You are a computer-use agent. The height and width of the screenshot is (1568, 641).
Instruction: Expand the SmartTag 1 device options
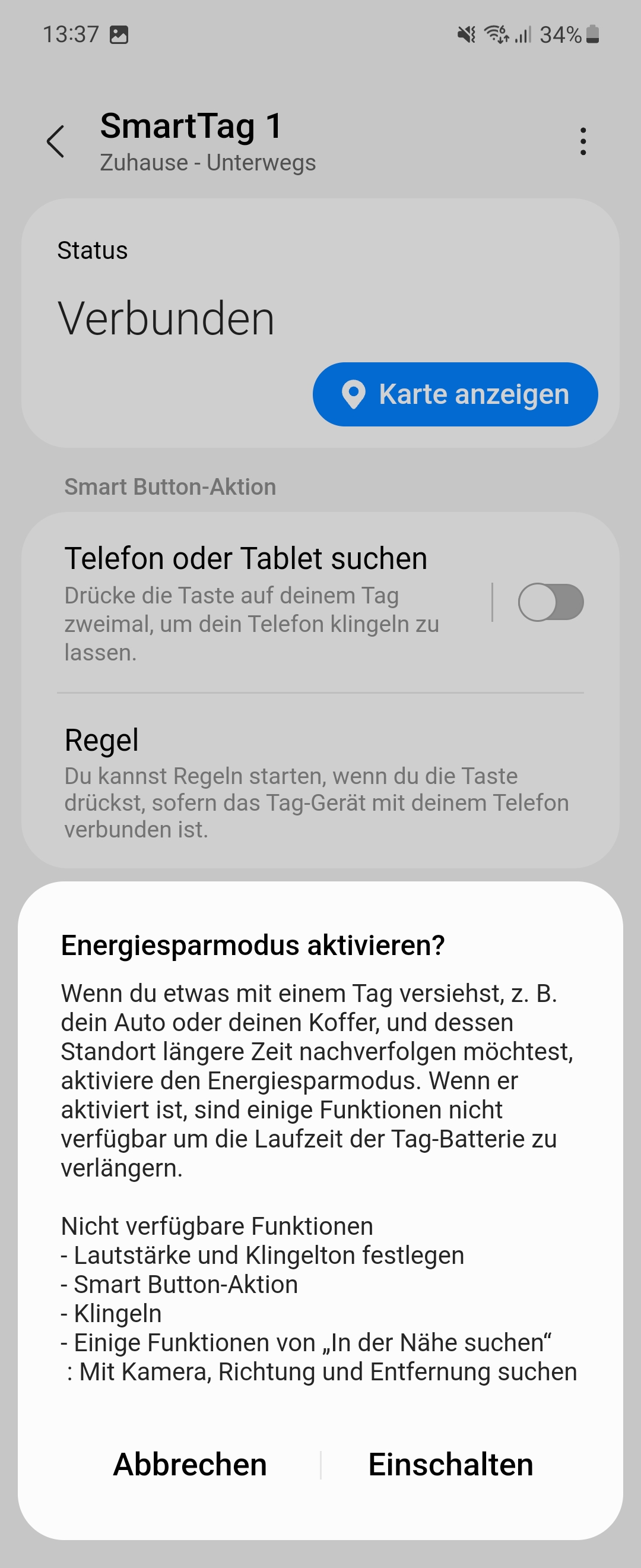pos(583,141)
